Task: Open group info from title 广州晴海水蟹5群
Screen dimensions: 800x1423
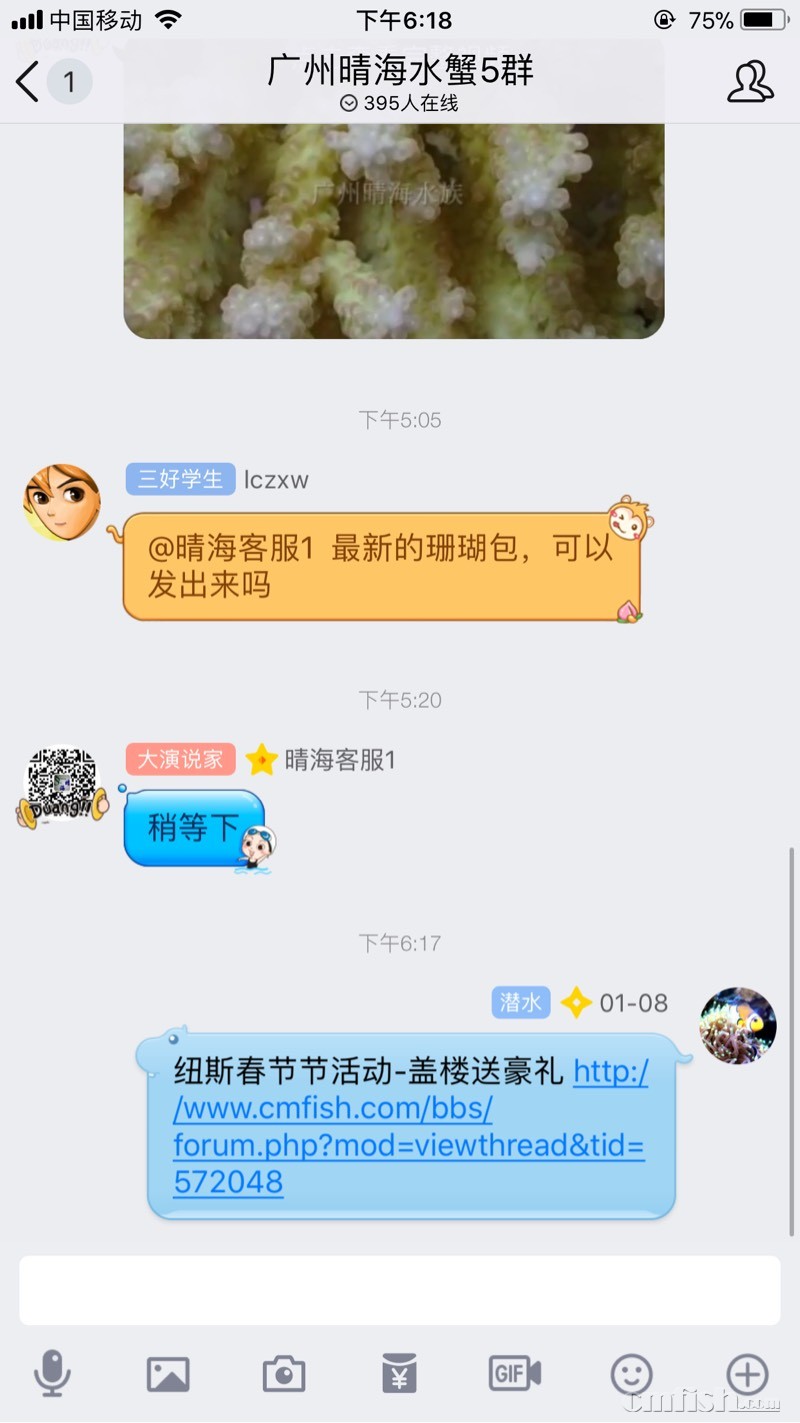Action: (x=400, y=70)
